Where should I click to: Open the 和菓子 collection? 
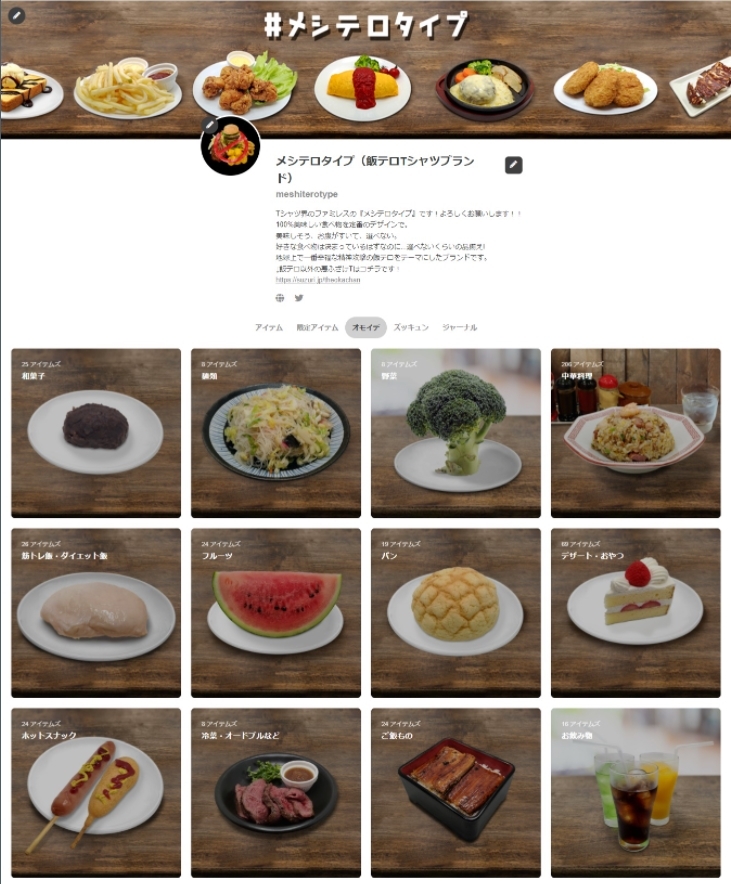96,432
